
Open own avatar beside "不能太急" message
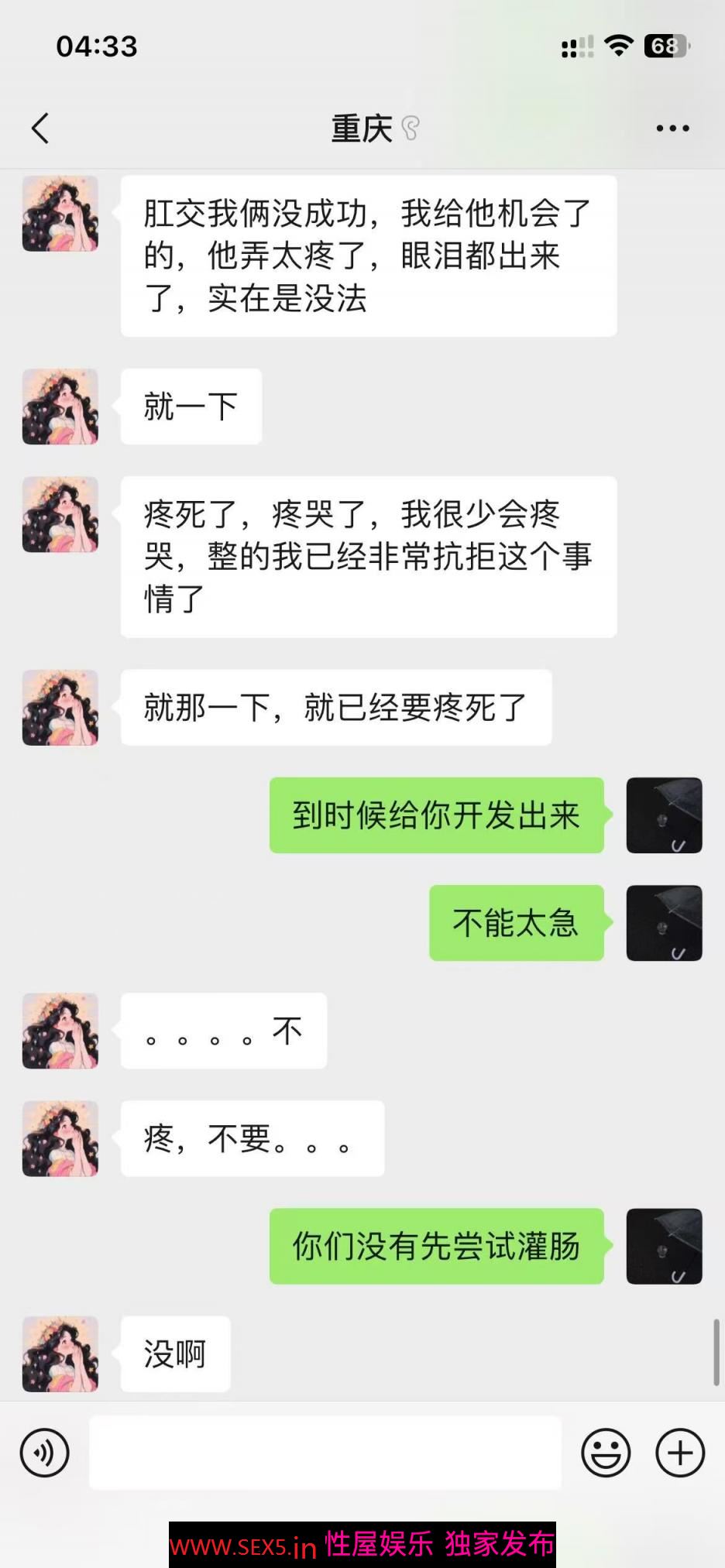[x=664, y=923]
